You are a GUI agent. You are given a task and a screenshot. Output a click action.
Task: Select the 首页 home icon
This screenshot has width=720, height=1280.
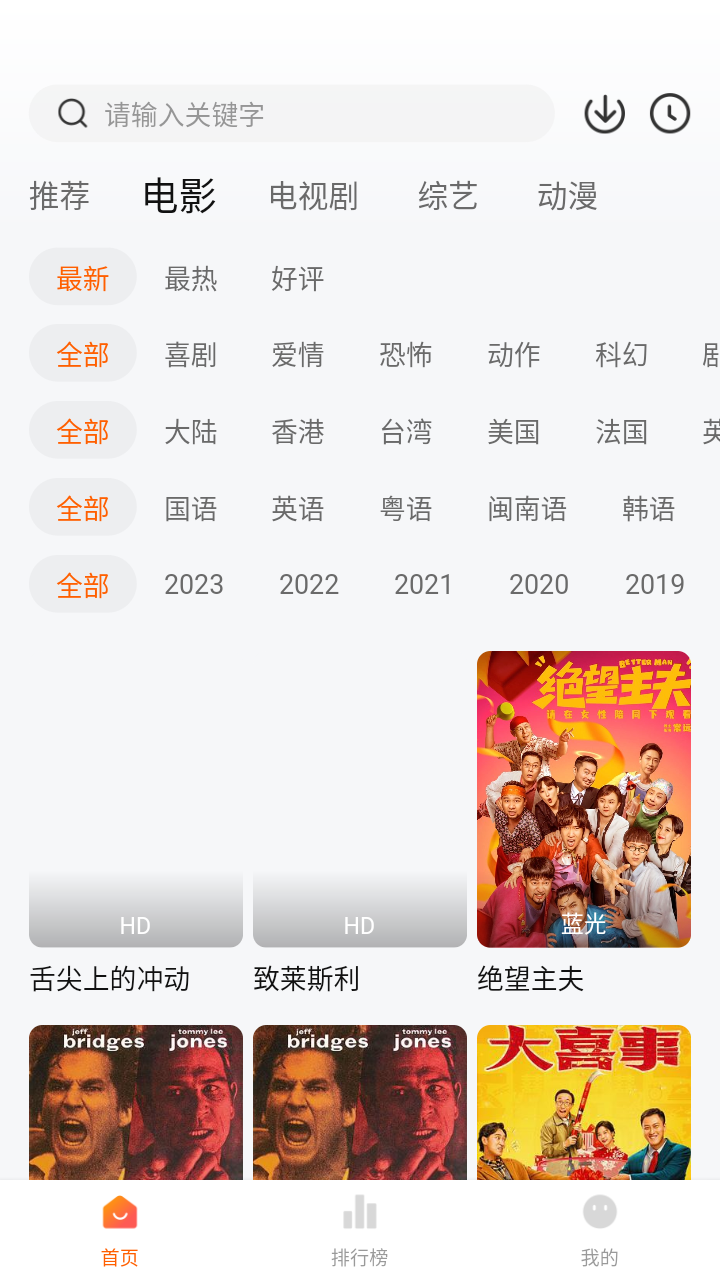(120, 1211)
